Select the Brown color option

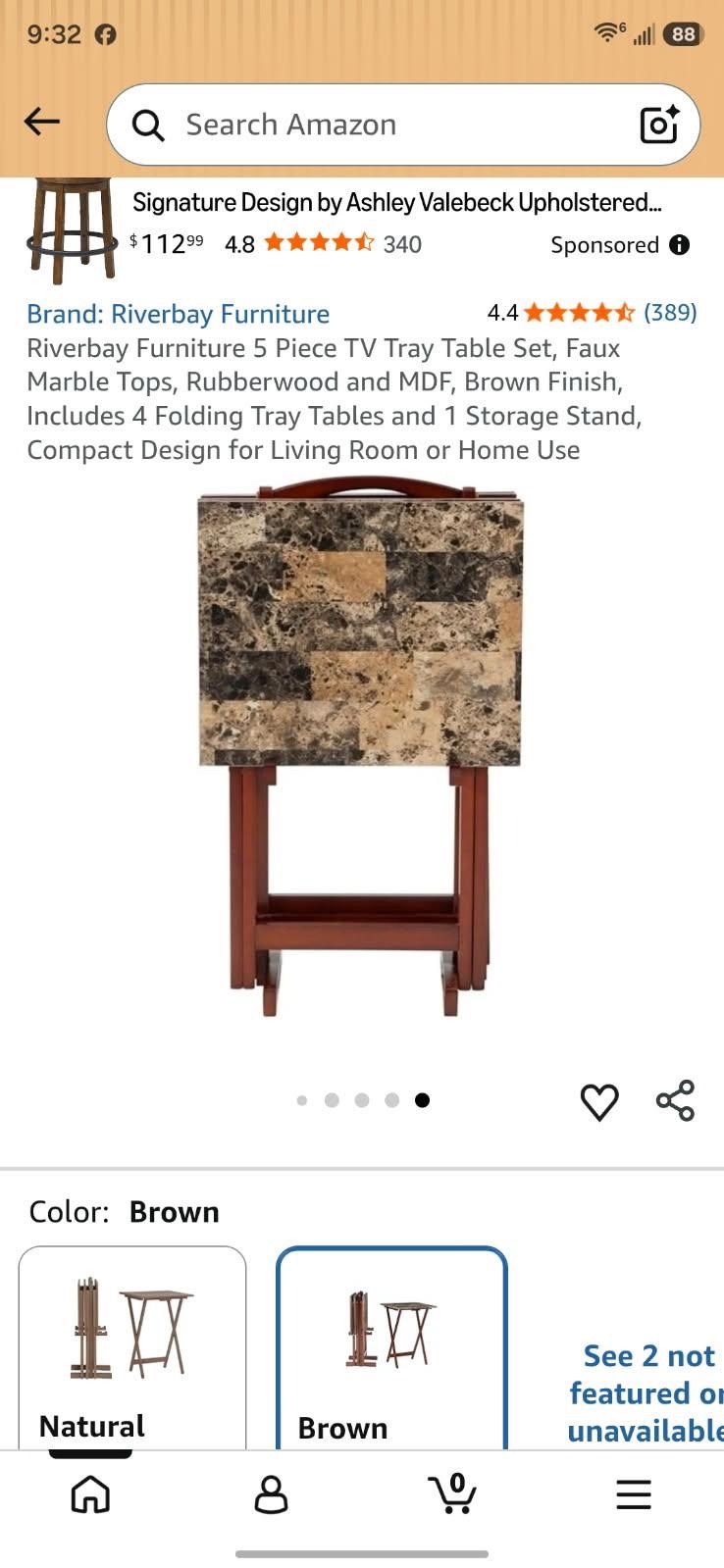pos(391,1347)
